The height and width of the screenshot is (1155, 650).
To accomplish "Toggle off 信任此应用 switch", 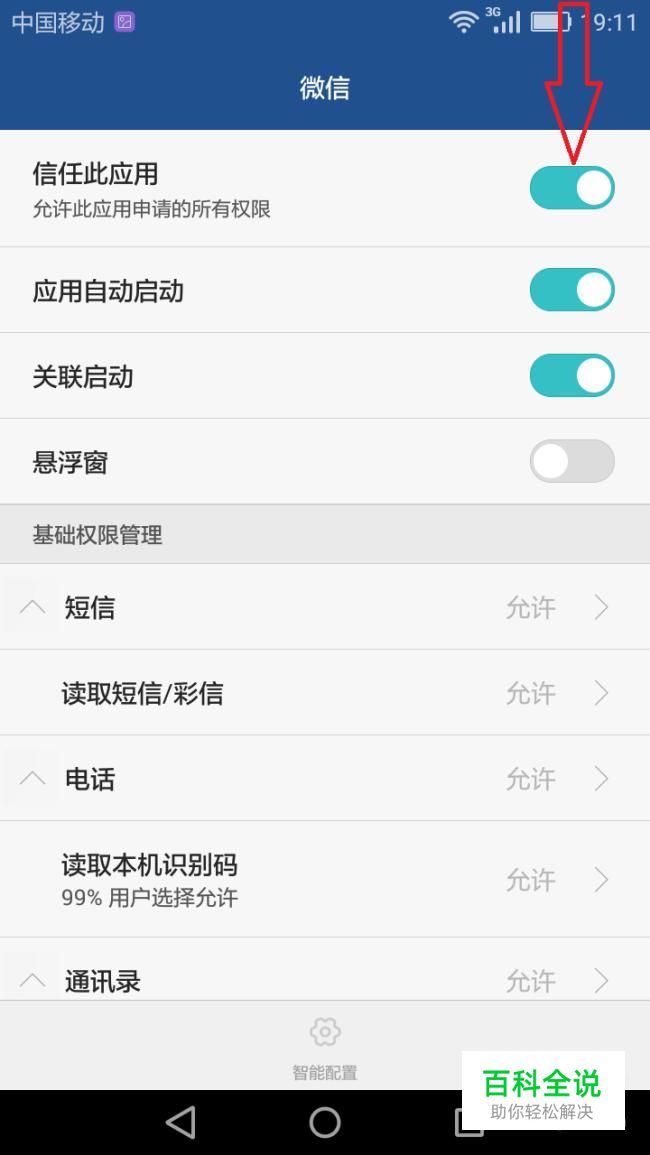I will [x=572, y=188].
